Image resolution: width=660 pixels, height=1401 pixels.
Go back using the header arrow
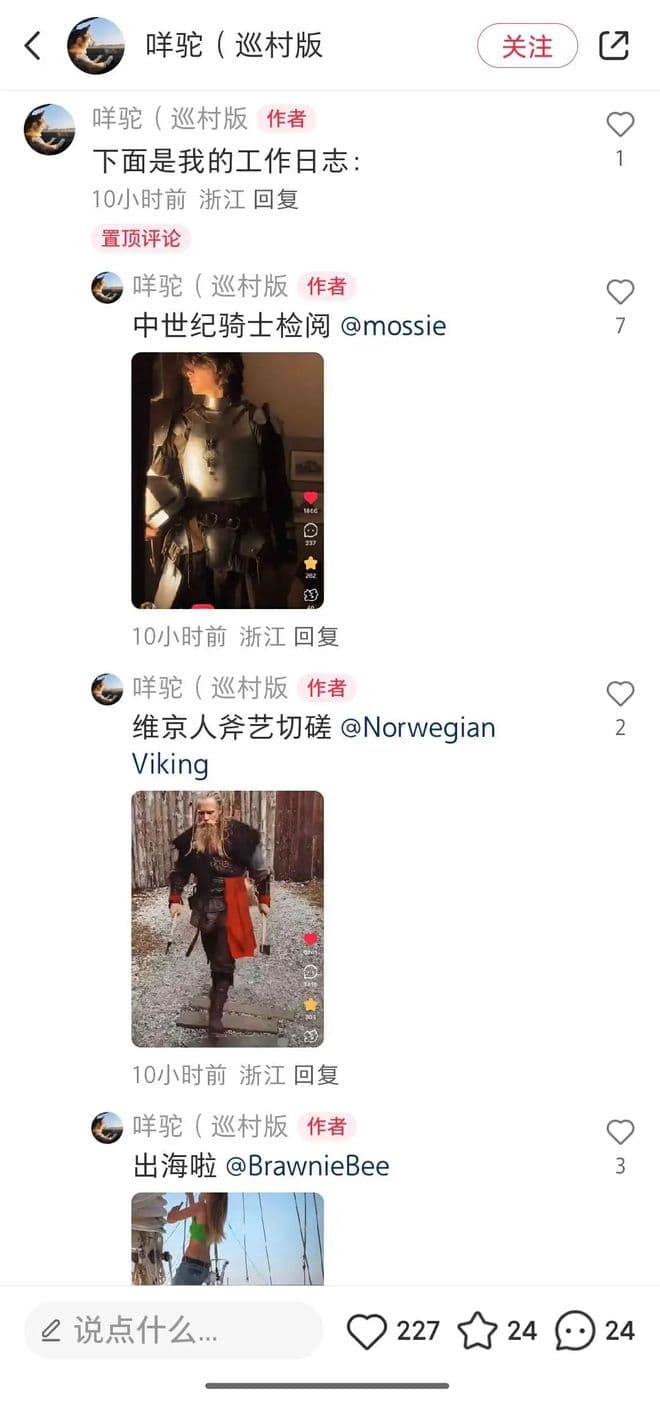point(33,46)
